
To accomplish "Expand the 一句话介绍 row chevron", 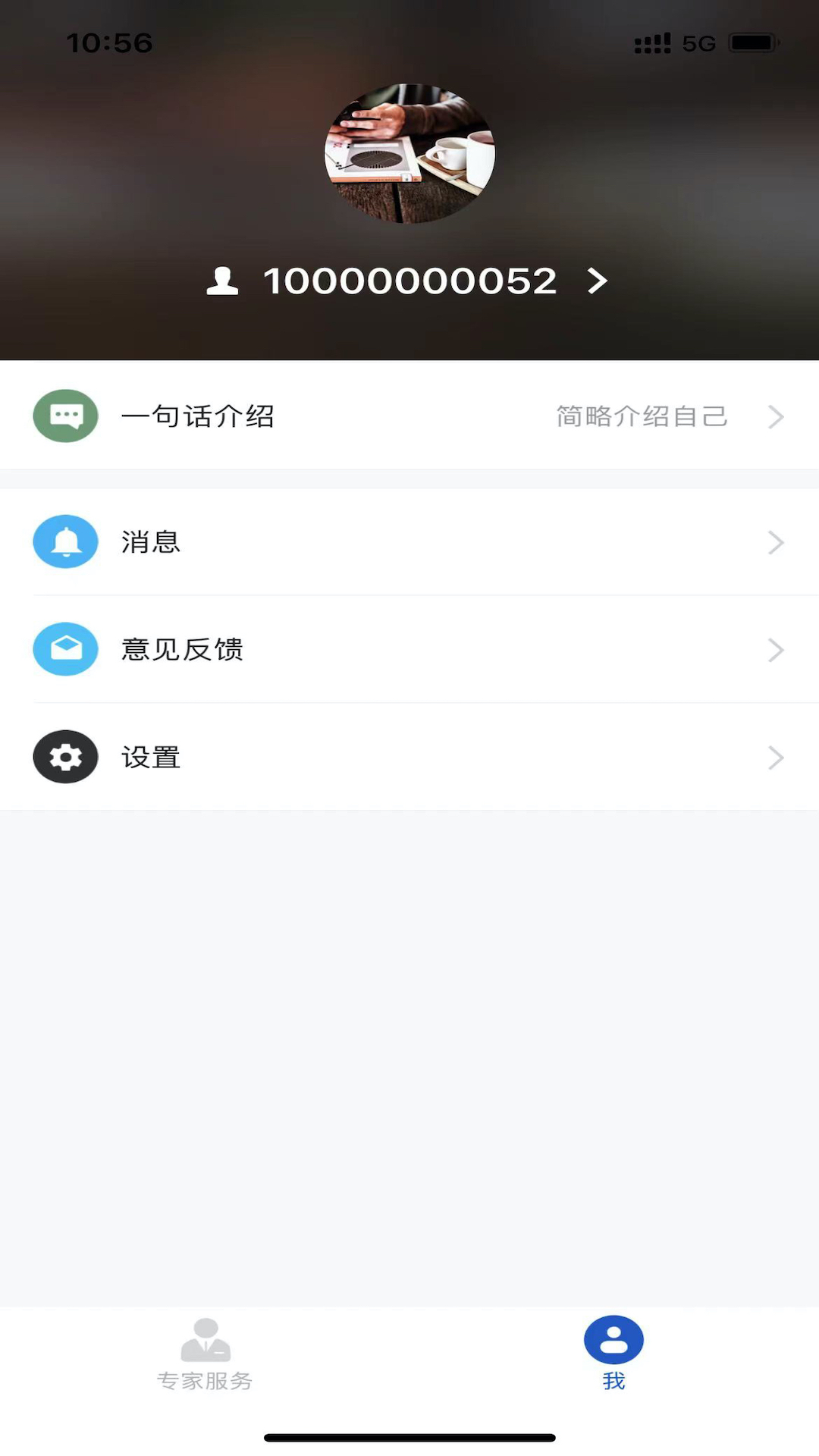I will click(x=775, y=416).
